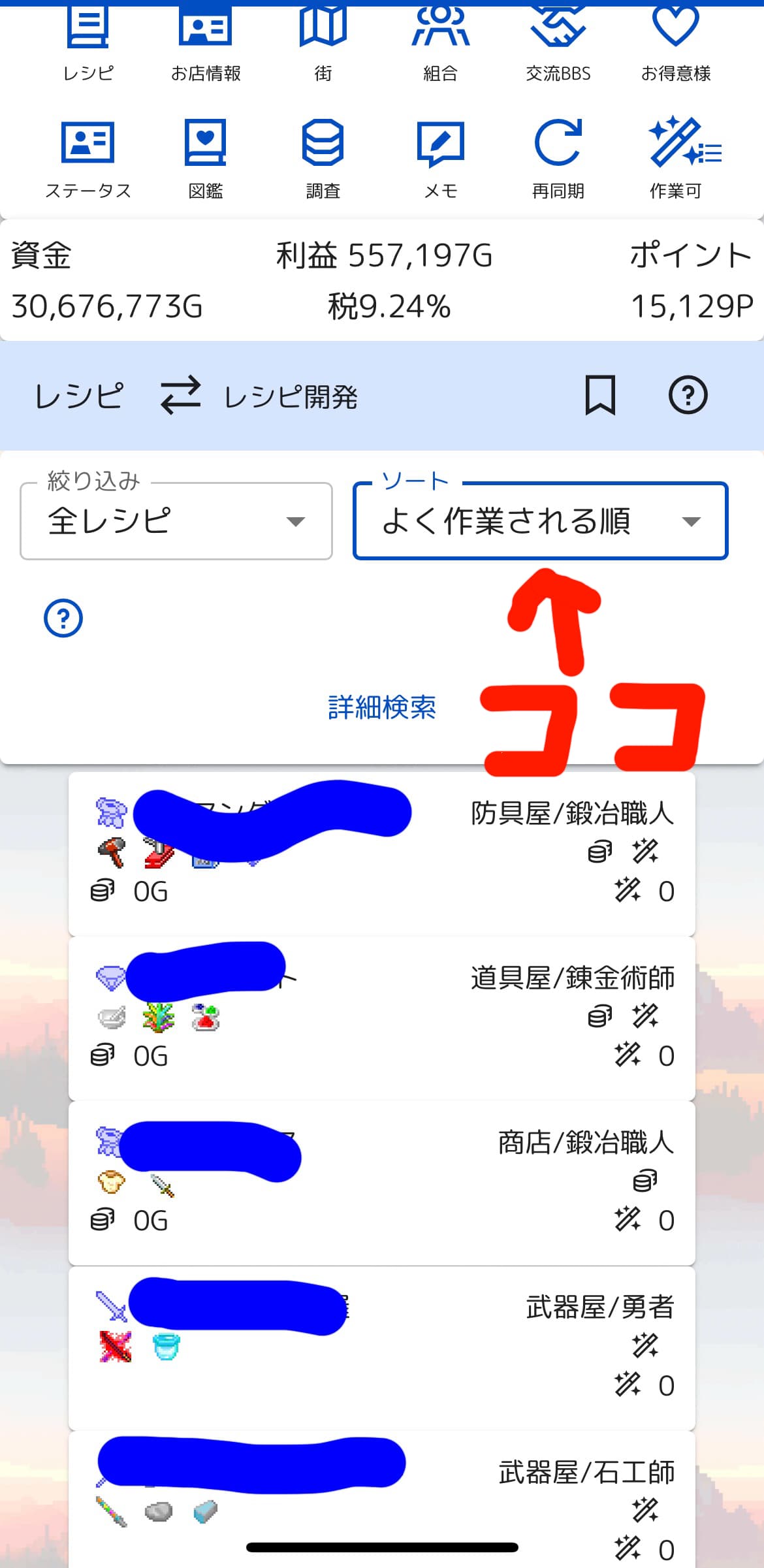Expand the ソート sort dropdown

point(540,521)
